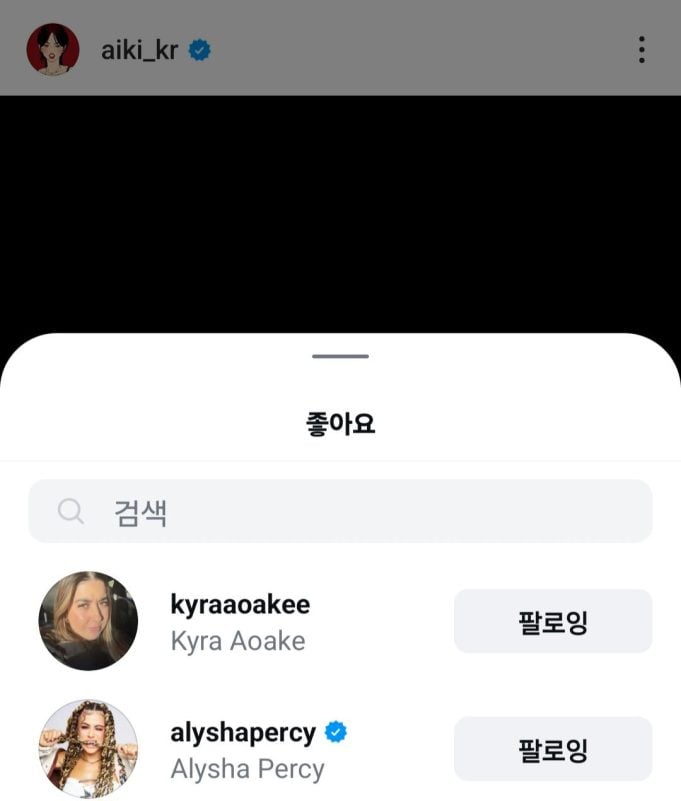
Task: Open aiki_kr's profile picture
Action: point(52,50)
